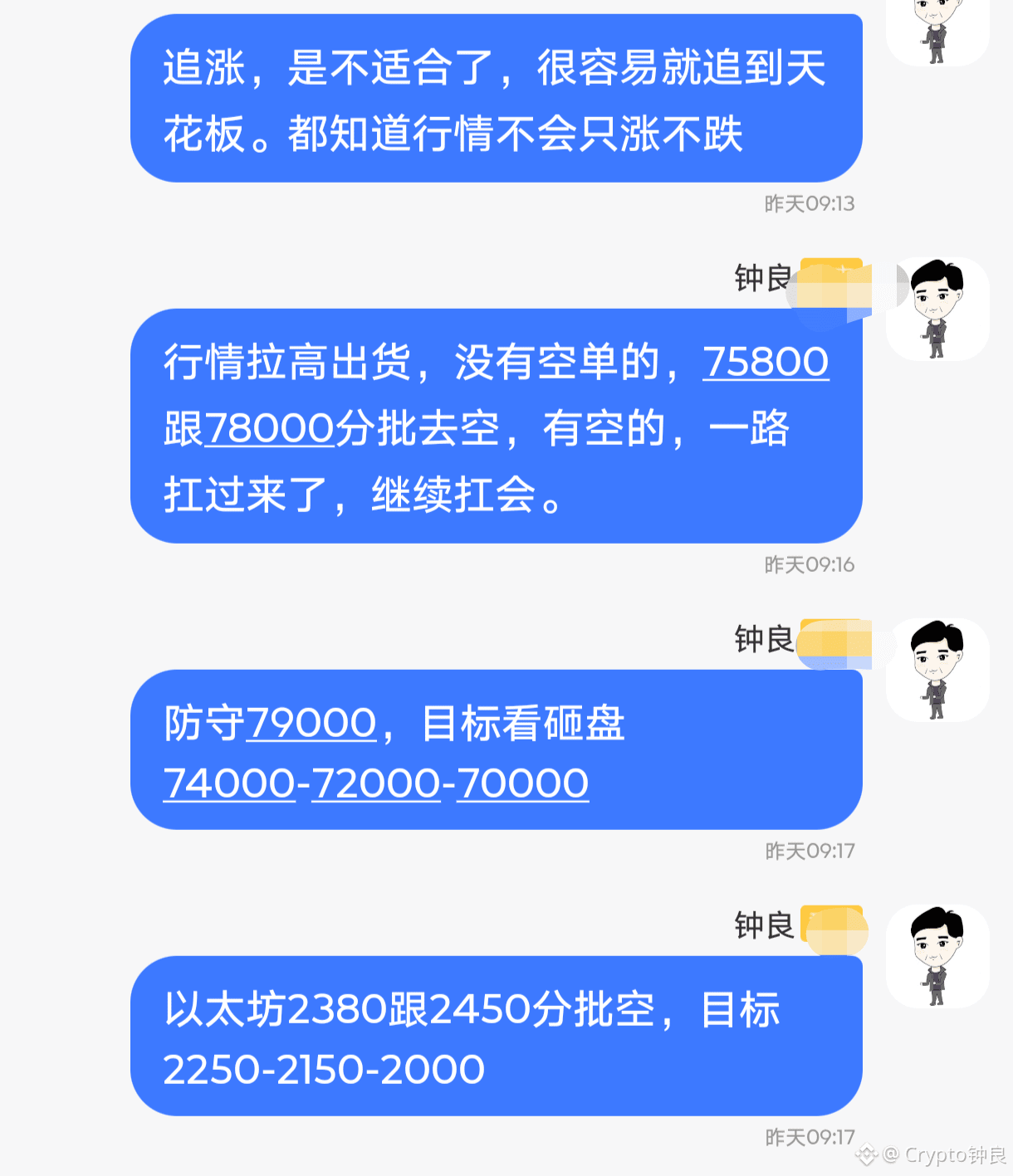Open sender avatar beside the 行情拉高出货 message
This screenshot has height=1176, width=1013.
937,309
